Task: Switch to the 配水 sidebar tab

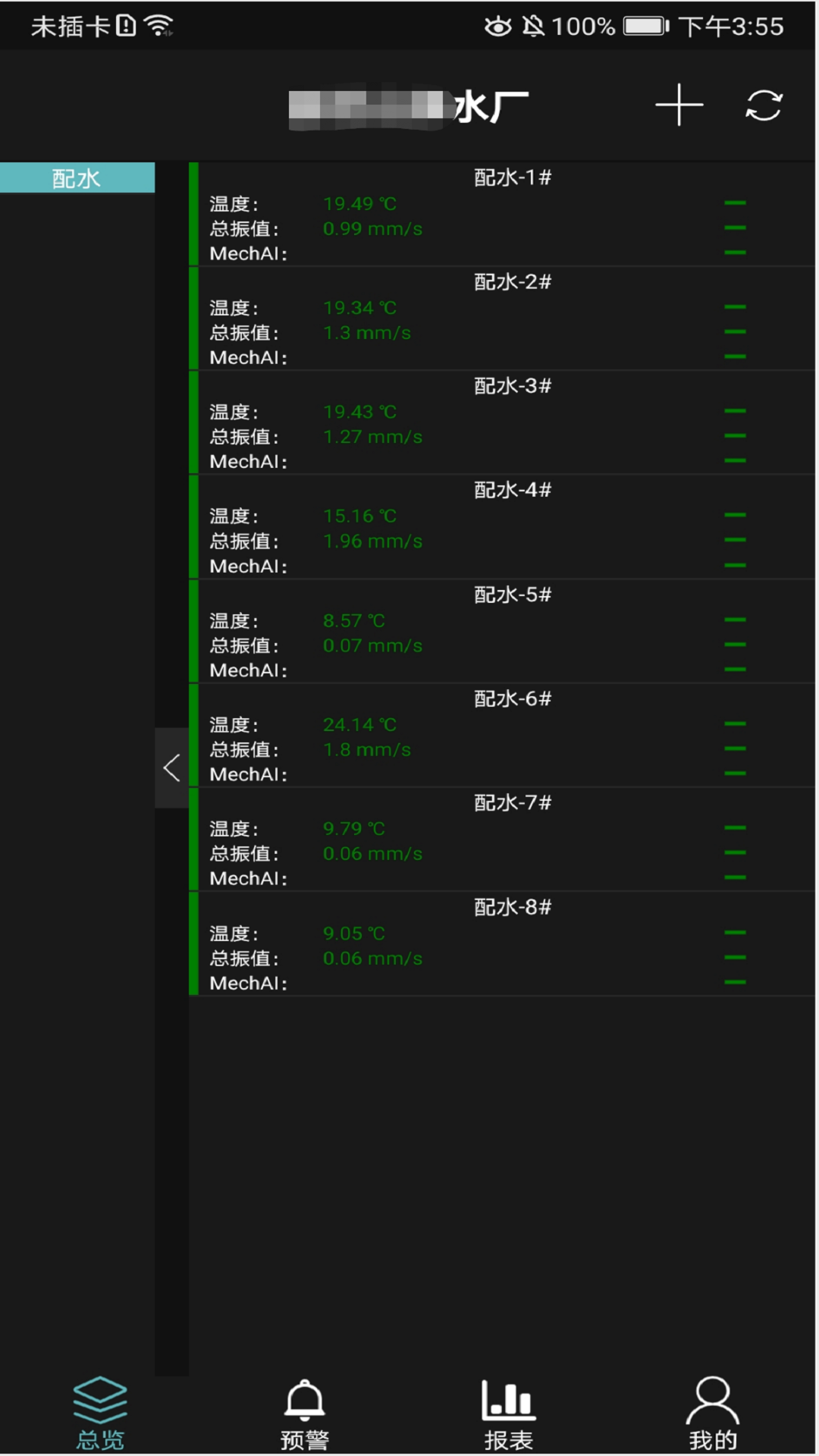Action: tap(76, 177)
